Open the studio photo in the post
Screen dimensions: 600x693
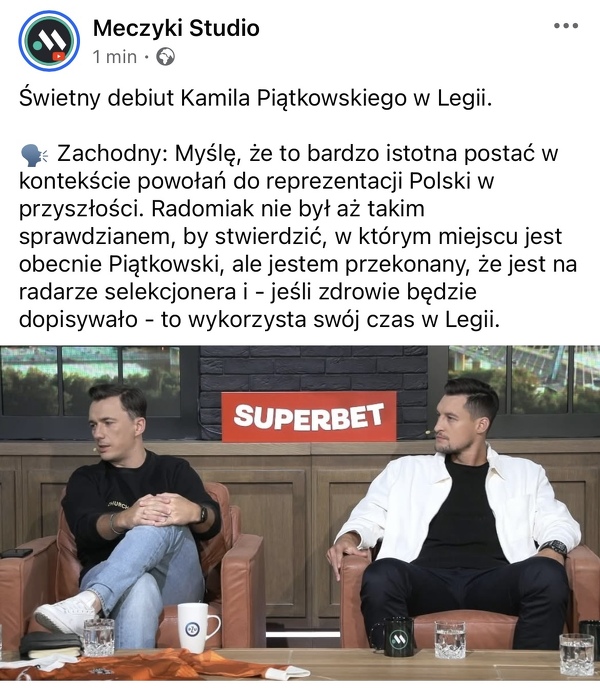[x=300, y=512]
